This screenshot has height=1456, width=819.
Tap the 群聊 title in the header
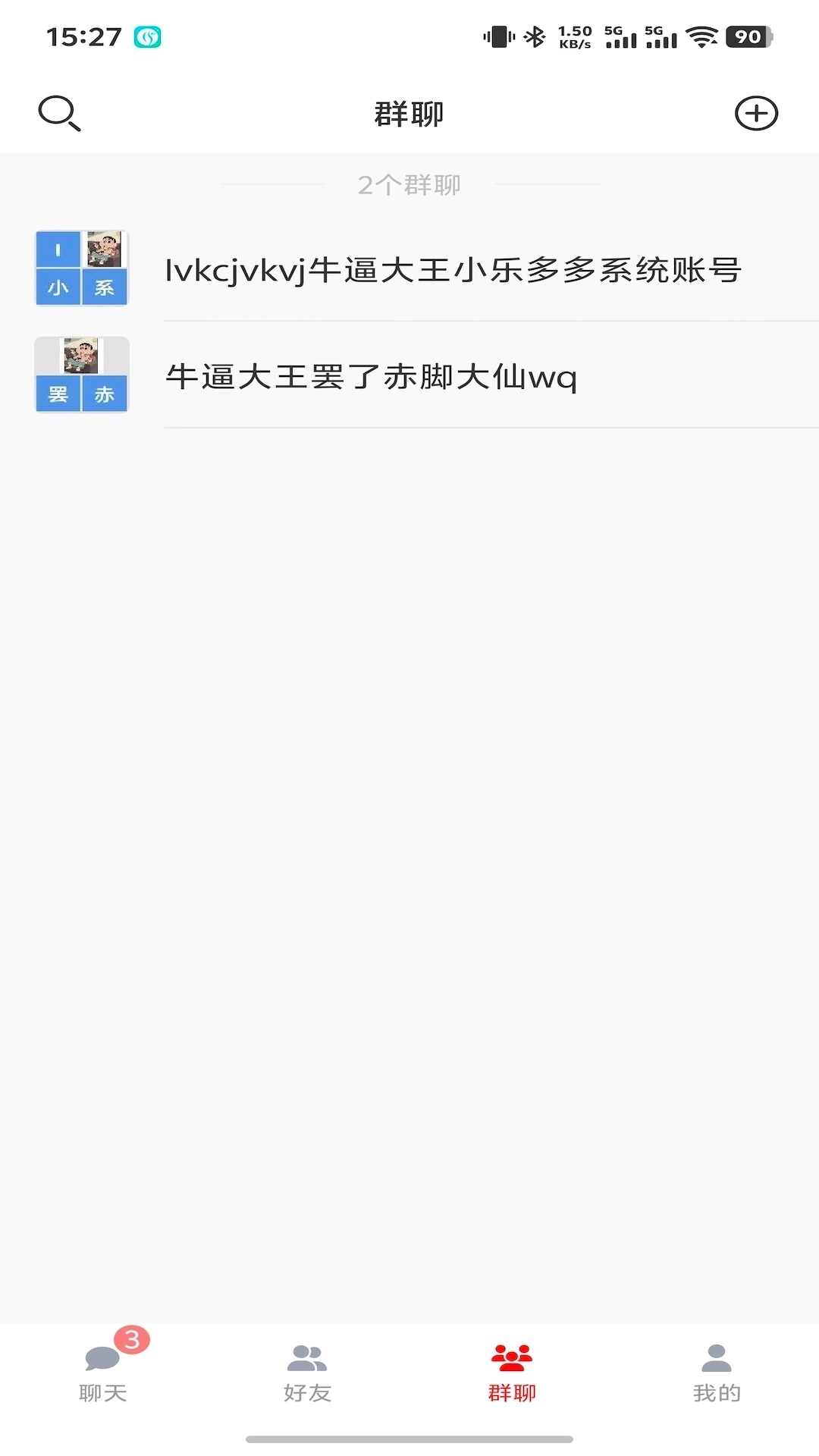409,114
